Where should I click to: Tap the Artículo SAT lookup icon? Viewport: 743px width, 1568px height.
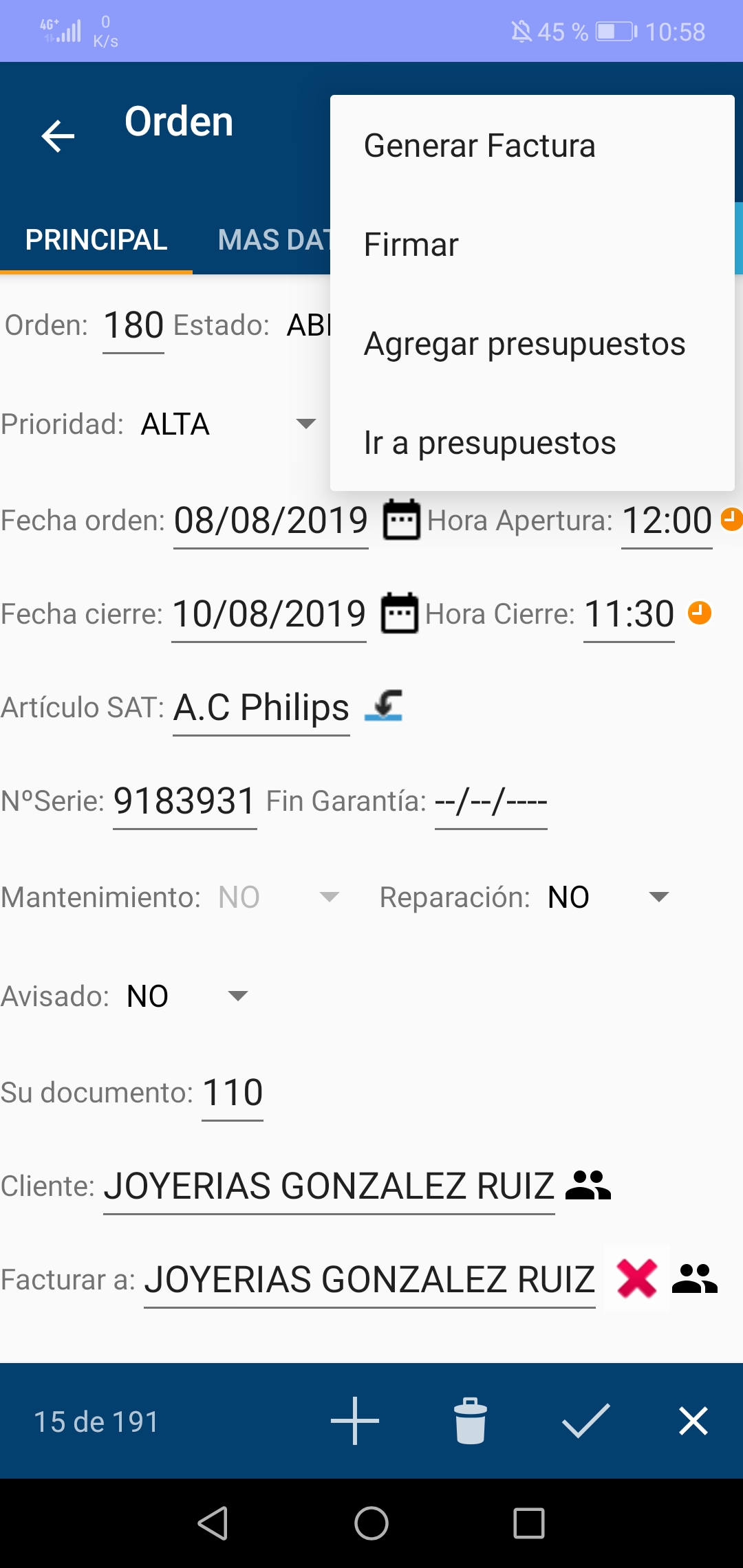coord(383,706)
